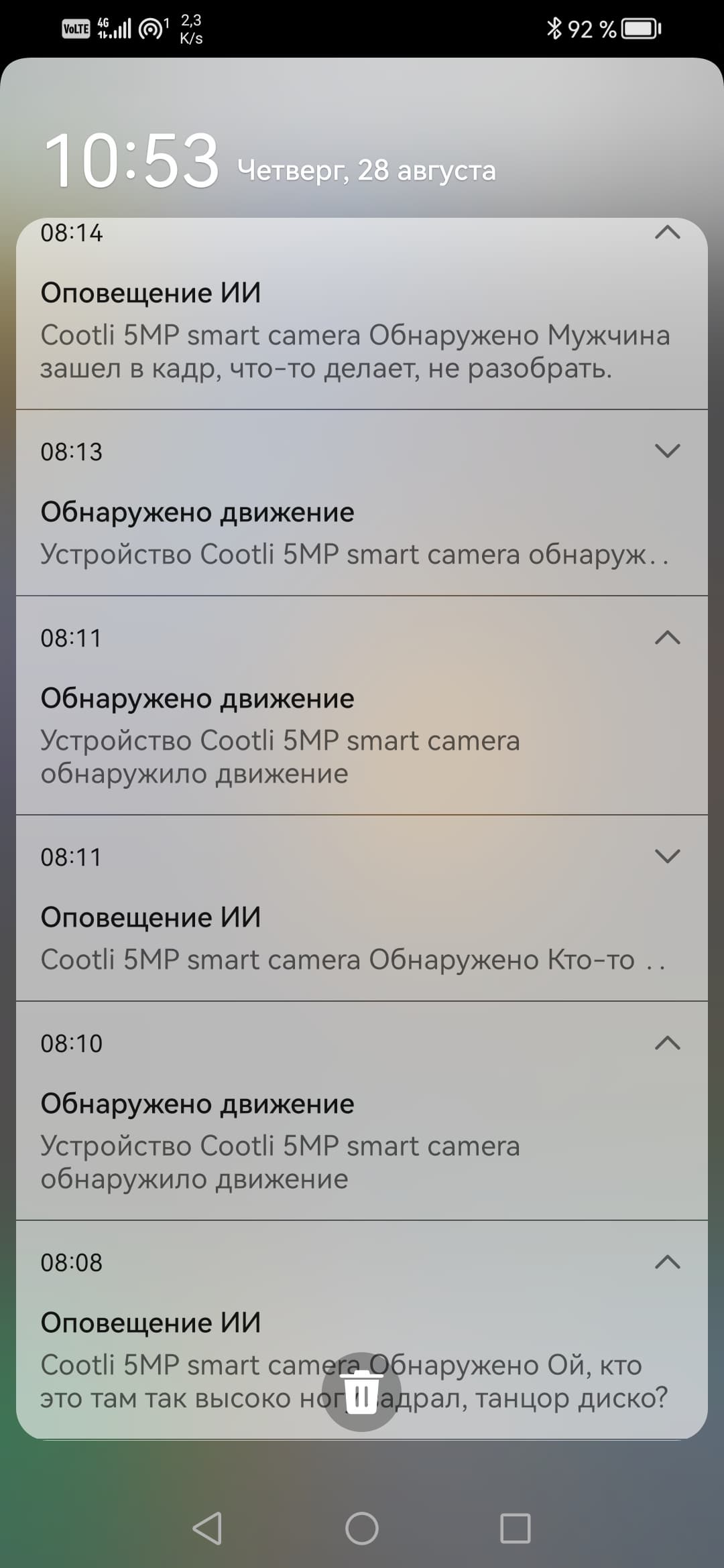The height and width of the screenshot is (1568, 724).
Task: Open the 08:13 motion detected notification
Action: point(362,503)
